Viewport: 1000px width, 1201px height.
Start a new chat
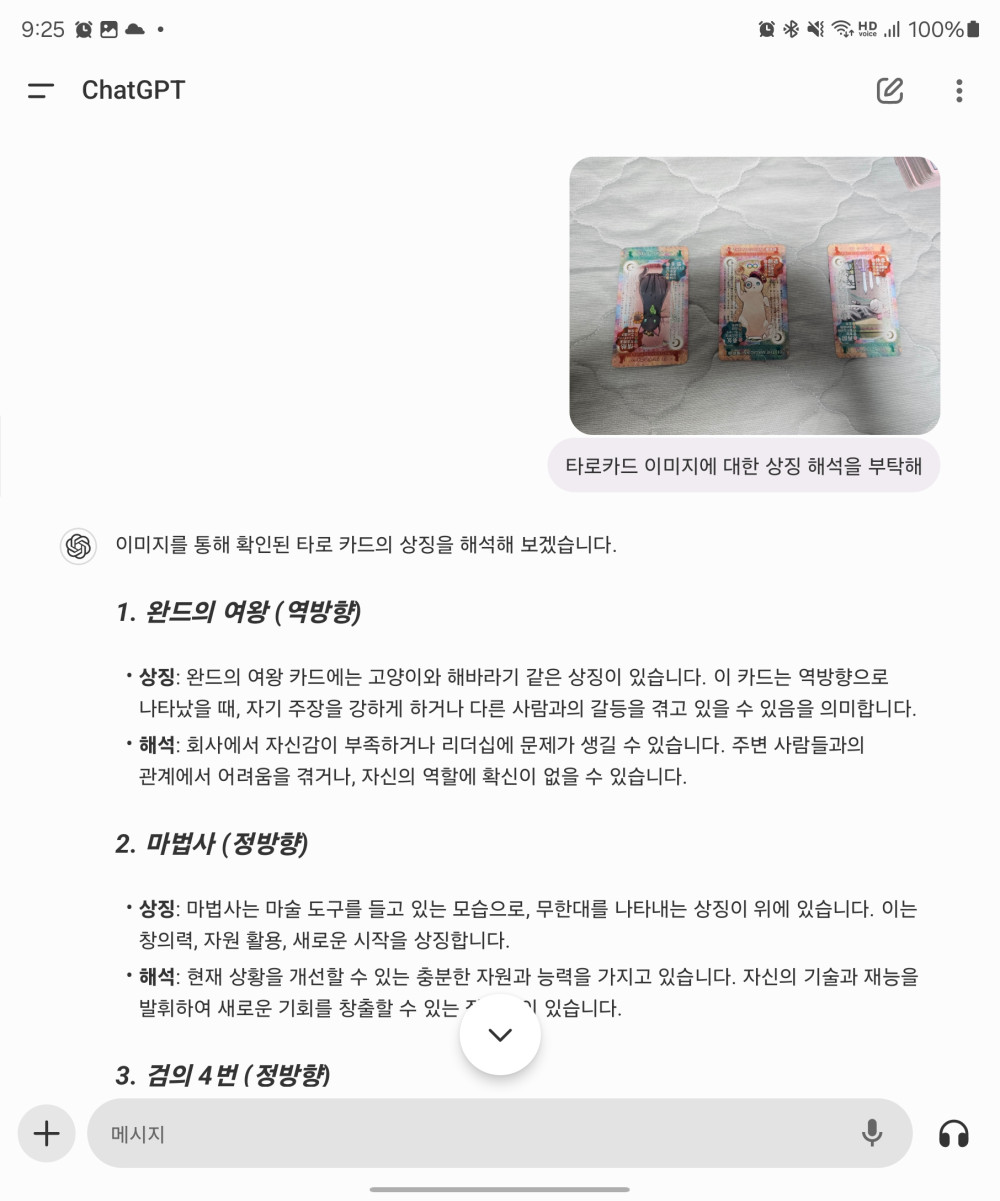click(x=889, y=91)
